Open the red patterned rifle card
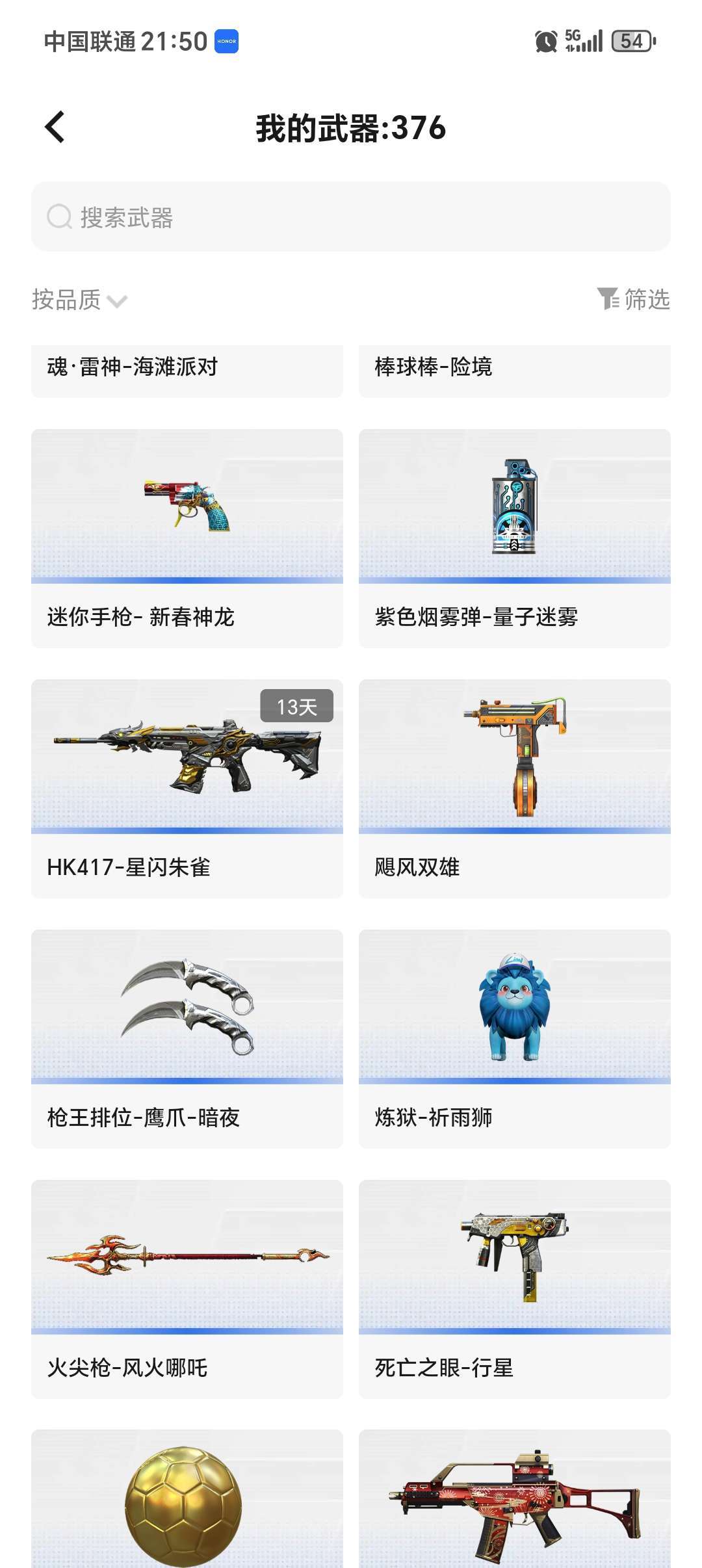702x1568 pixels. point(514,1502)
